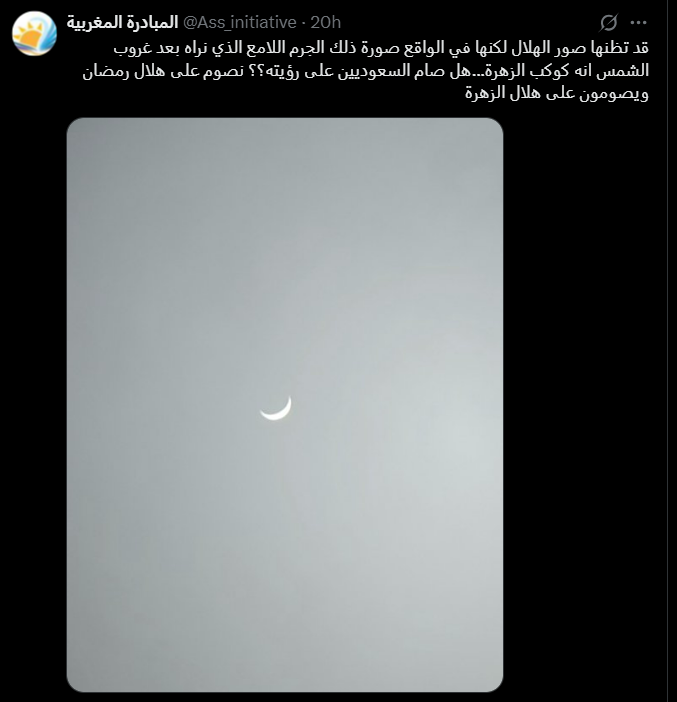The width and height of the screenshot is (677, 702).
Task: Open the avatar of المبادرة المغربية
Action: [33, 34]
